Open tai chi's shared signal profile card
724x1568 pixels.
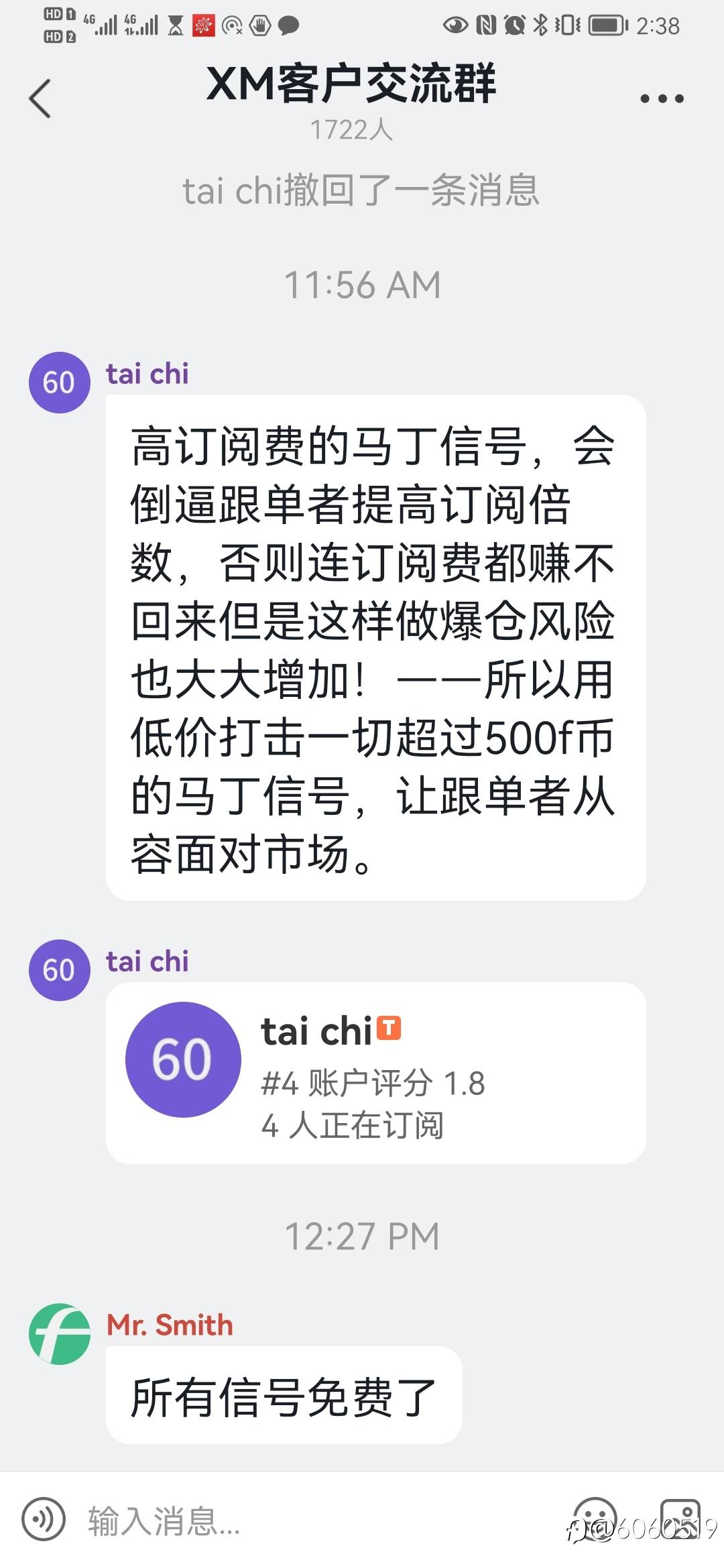coord(375,1069)
